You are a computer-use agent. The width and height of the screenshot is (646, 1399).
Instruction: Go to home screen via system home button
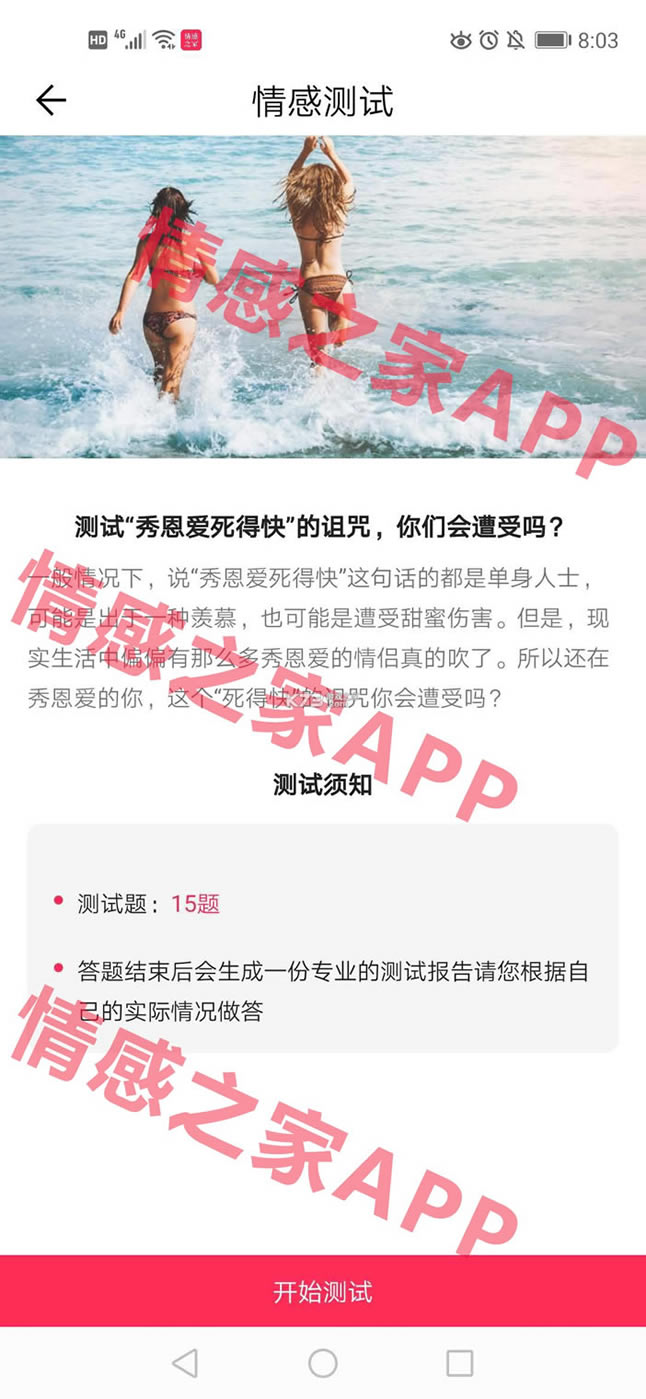[323, 1362]
